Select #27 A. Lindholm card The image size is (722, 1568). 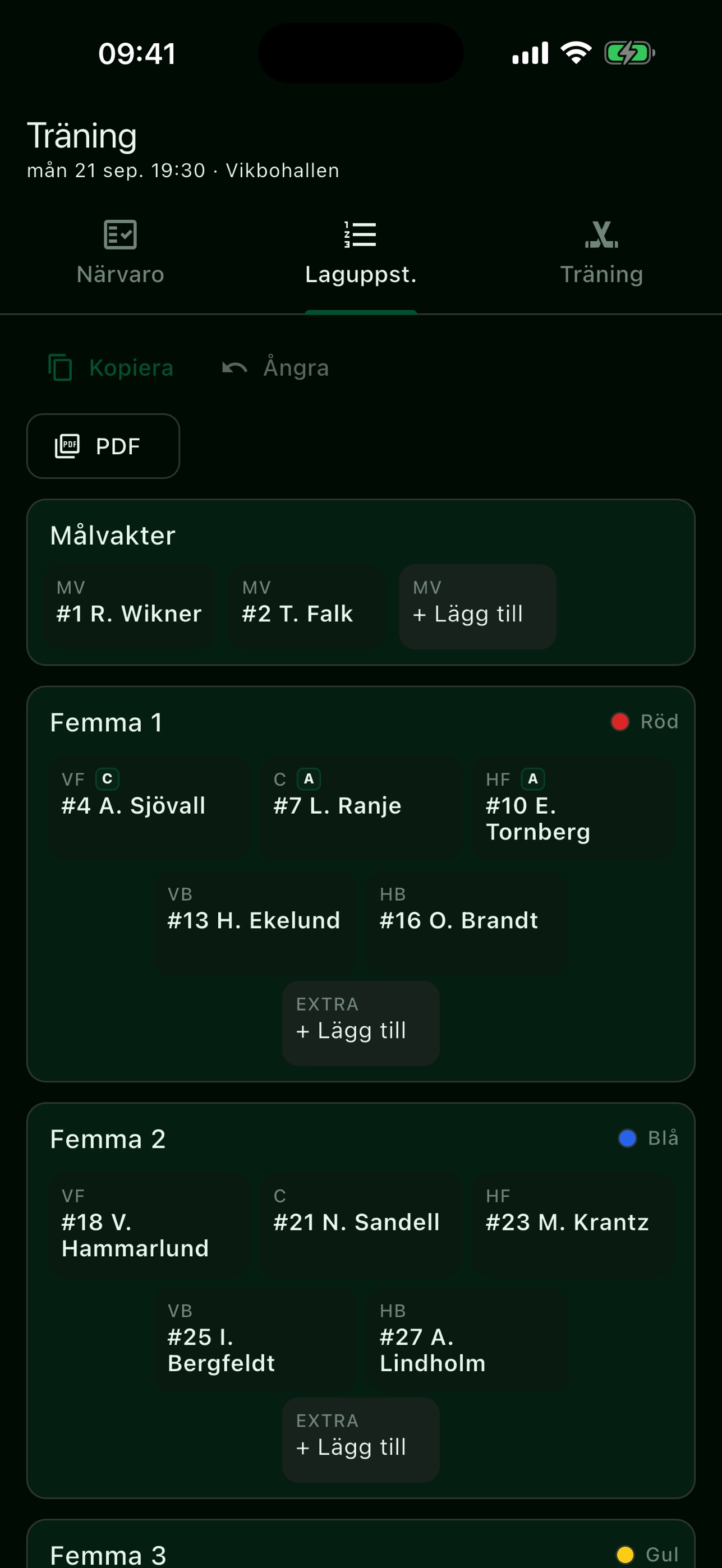467,1339
